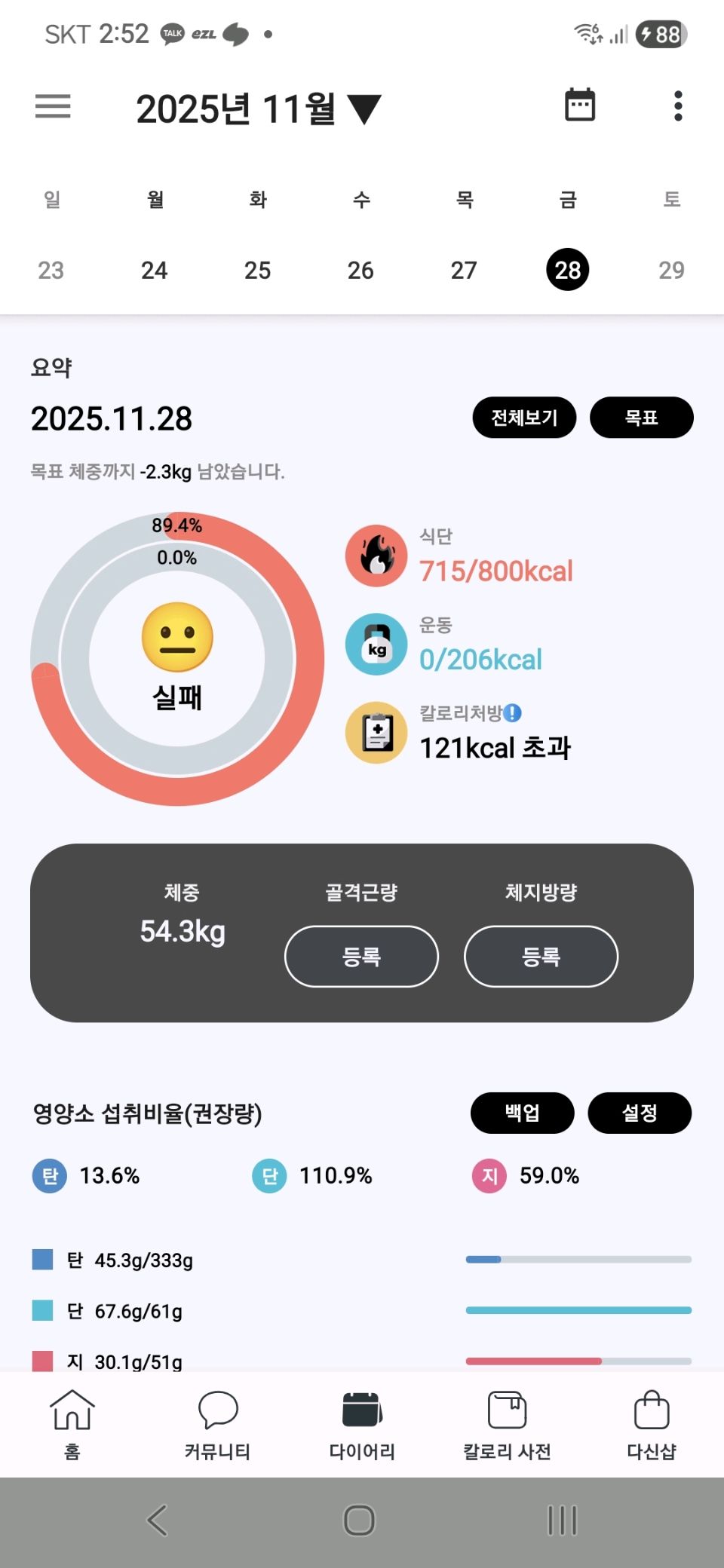The image size is (724, 1568).
Task: Open the 설정 nutrient settings button
Action: (640, 1113)
